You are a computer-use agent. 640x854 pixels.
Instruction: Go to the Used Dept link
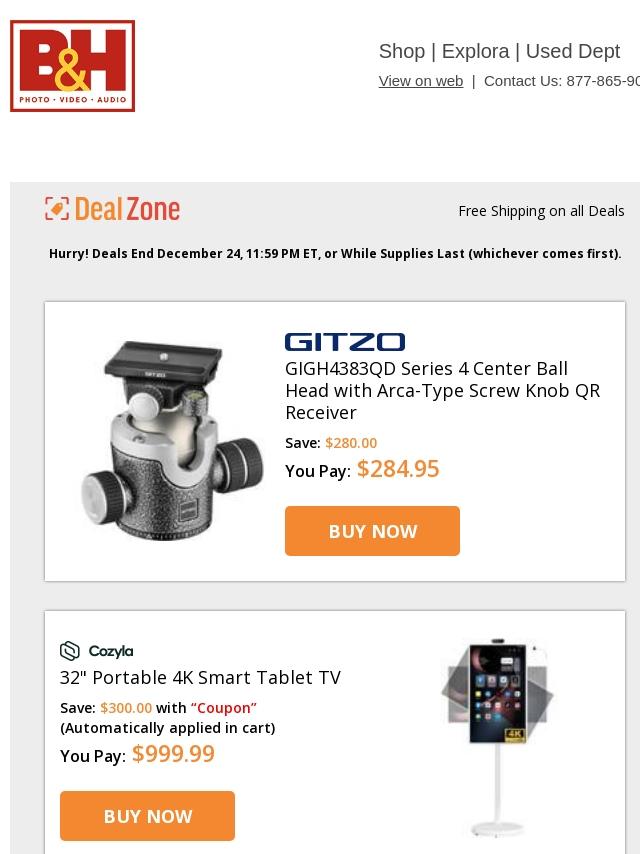(x=572, y=51)
